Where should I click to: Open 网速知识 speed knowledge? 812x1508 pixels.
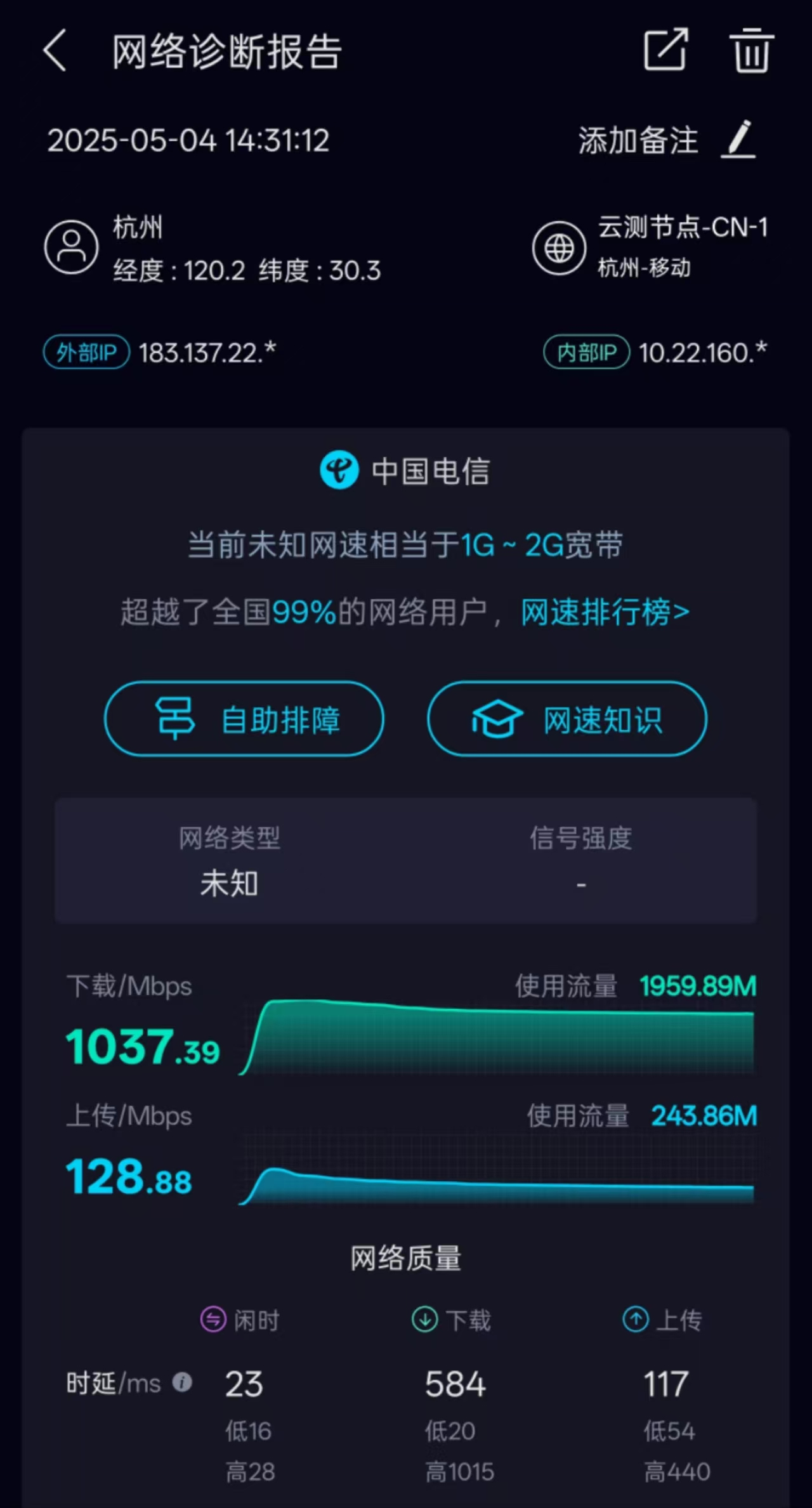(567, 719)
